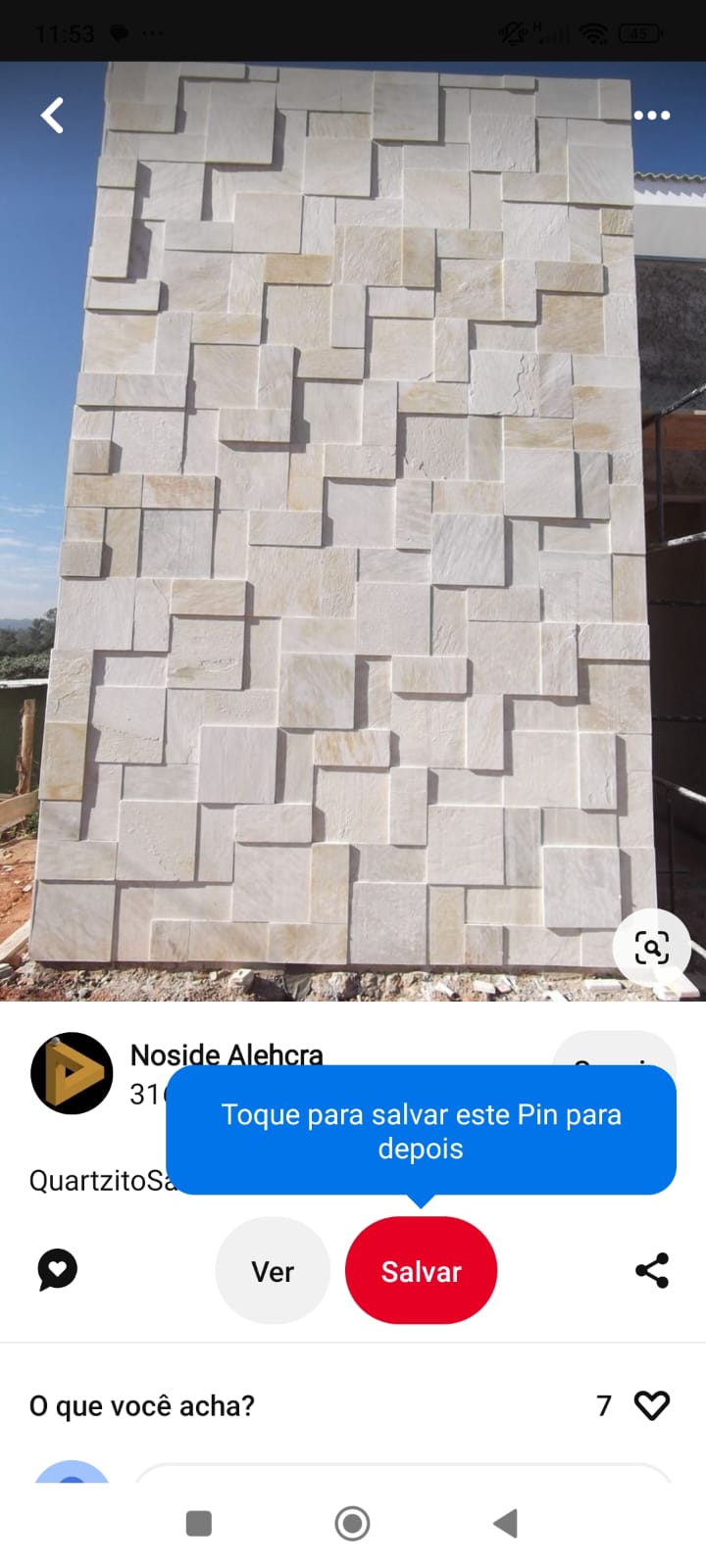The image size is (706, 1568).
Task: Tap the Pin image of the stone wall
Action: tap(353, 539)
